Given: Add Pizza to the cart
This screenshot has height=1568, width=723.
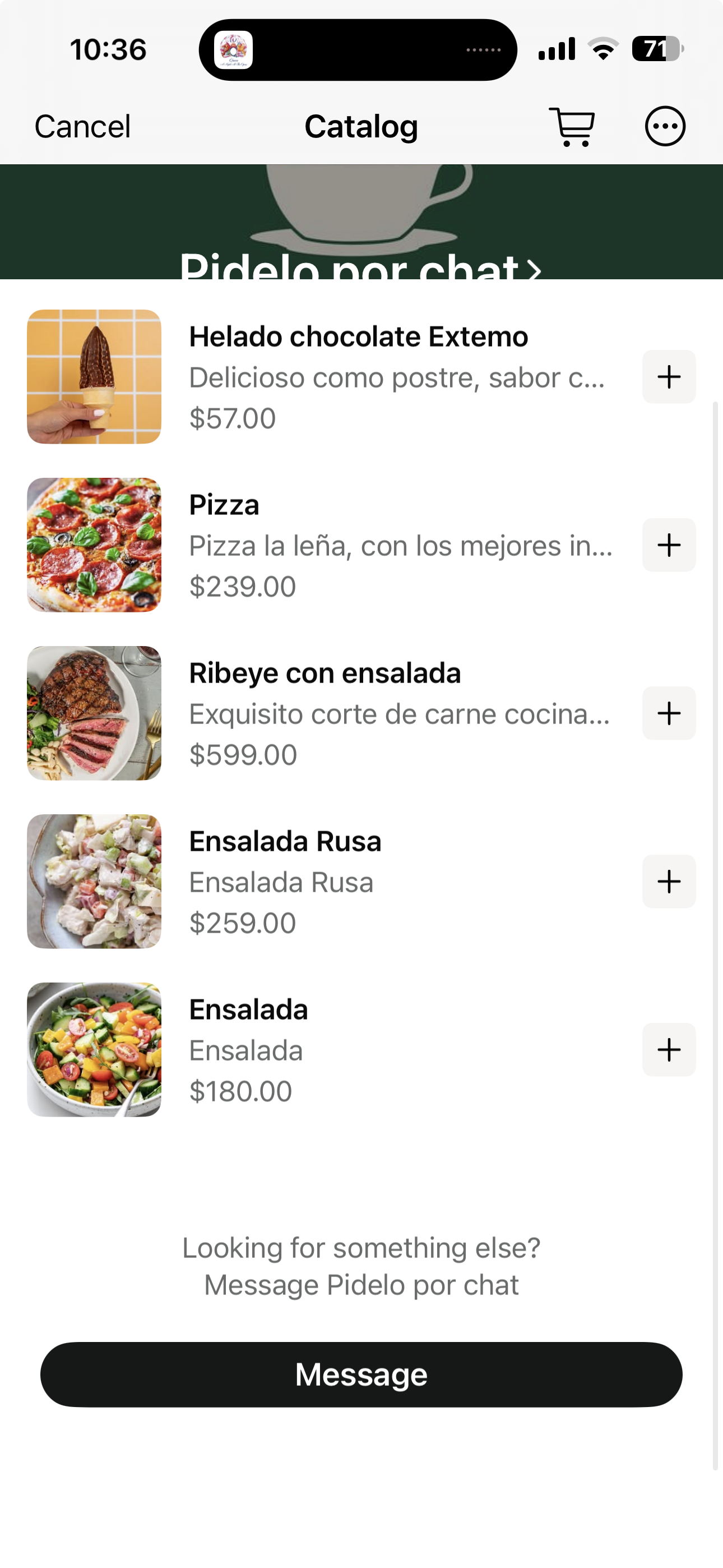Looking at the screenshot, I should 668,545.
